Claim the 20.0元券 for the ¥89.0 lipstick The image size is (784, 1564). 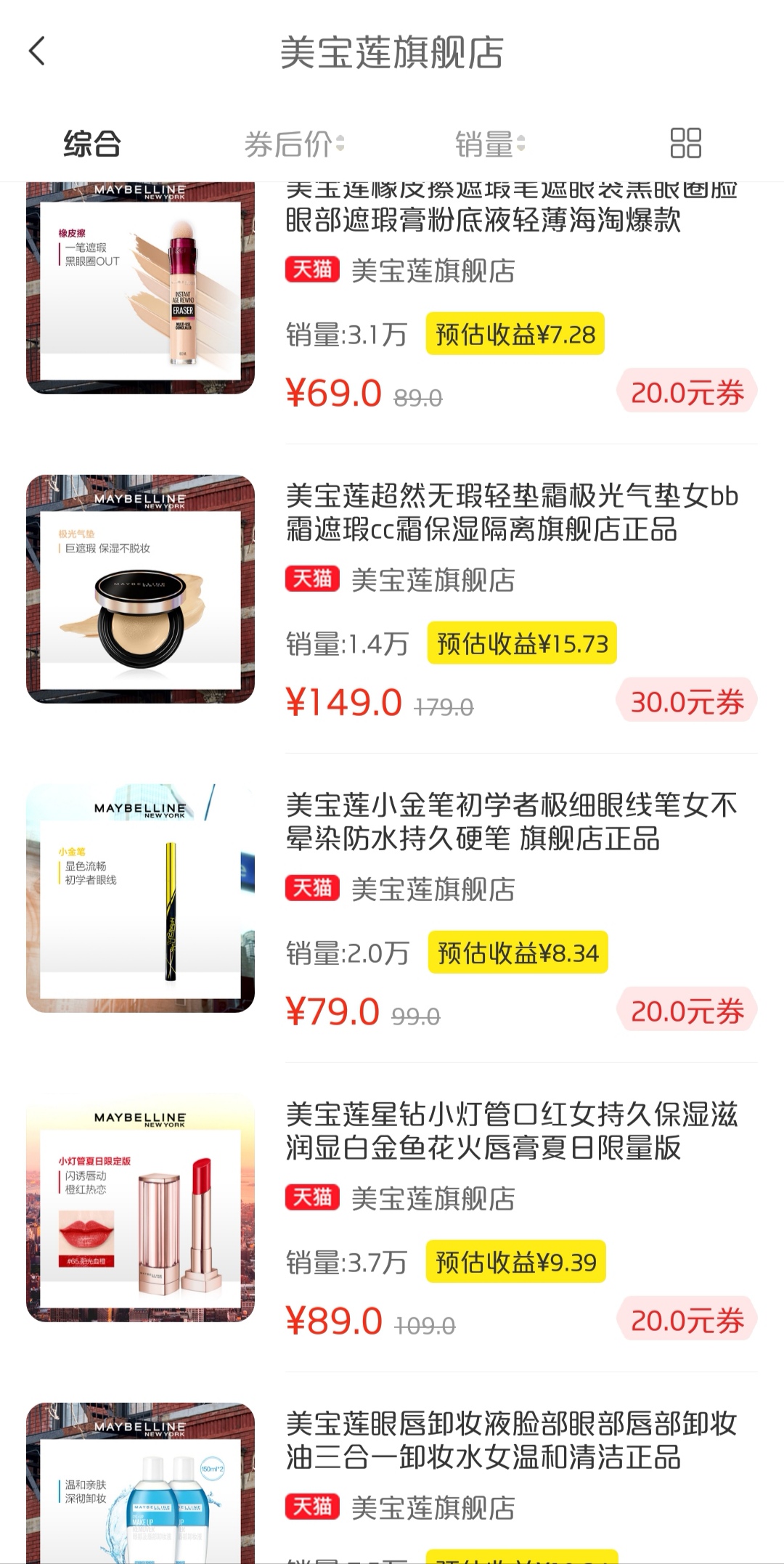(x=687, y=1321)
